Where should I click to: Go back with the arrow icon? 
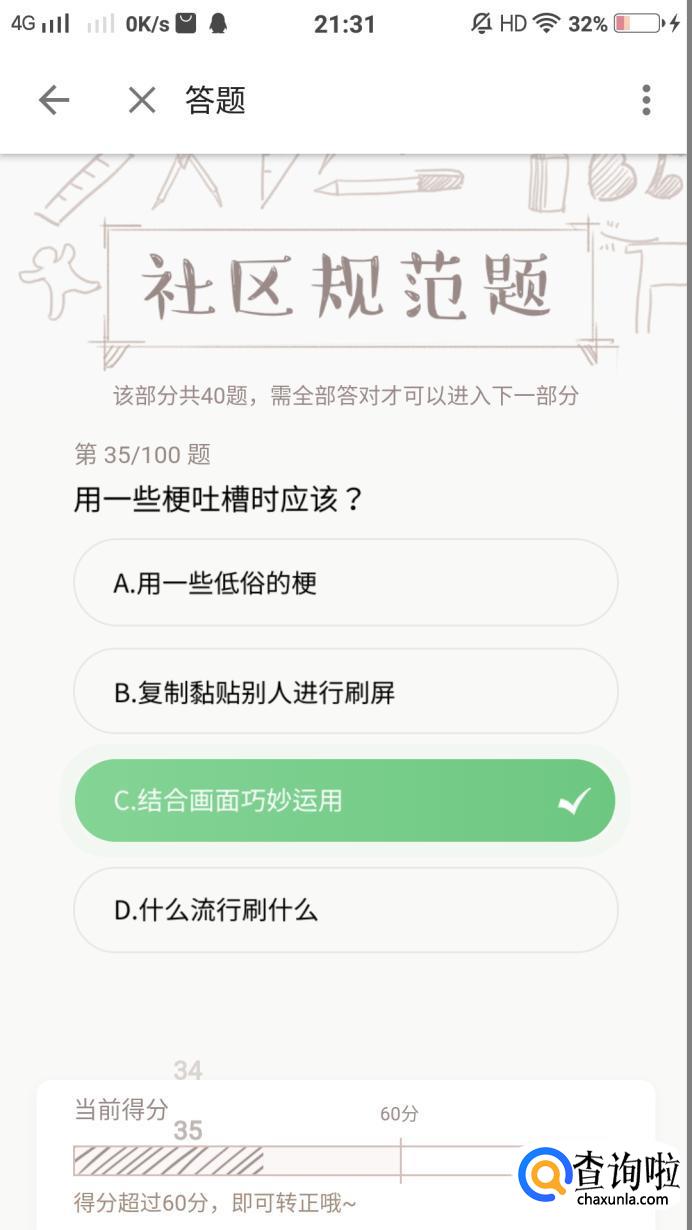tap(54, 100)
